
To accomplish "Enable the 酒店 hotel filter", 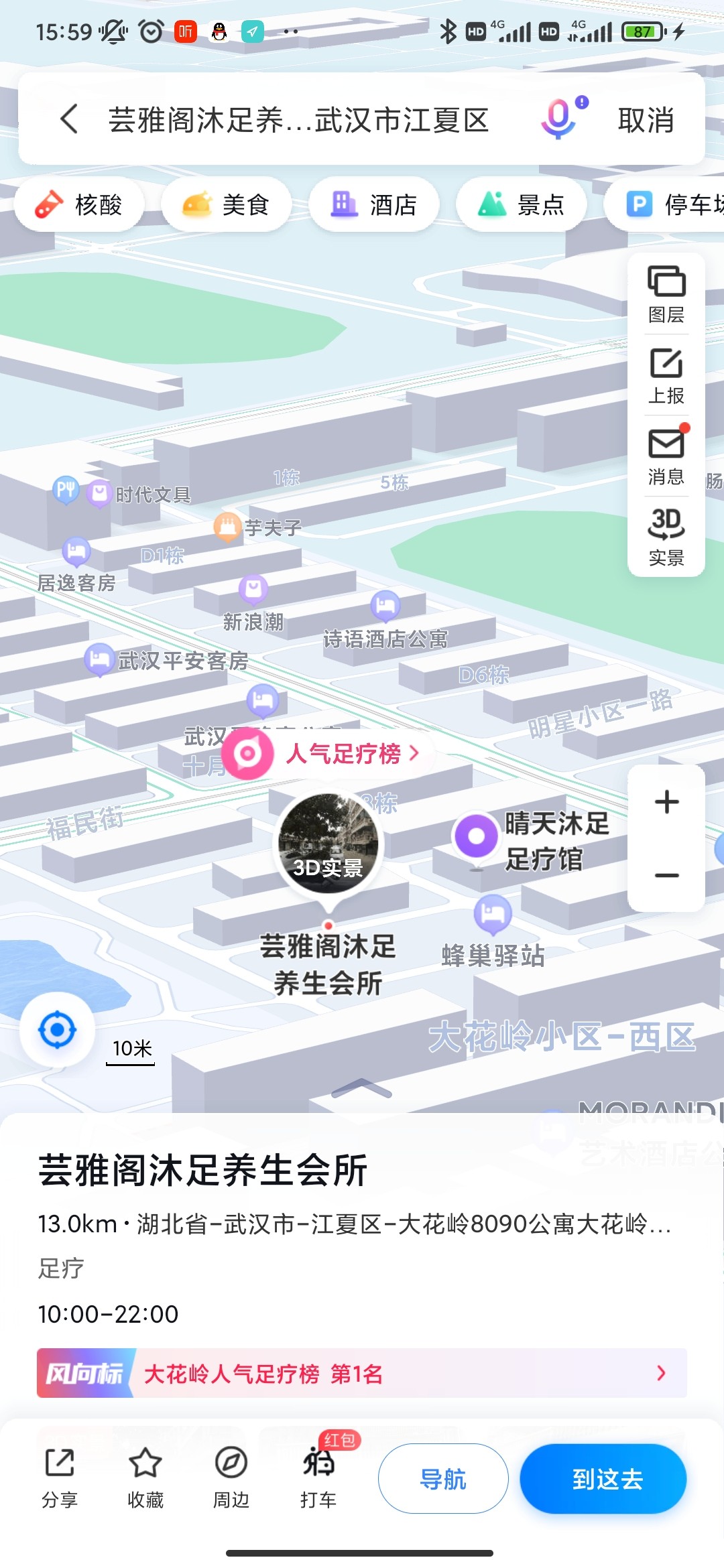I will [x=373, y=204].
